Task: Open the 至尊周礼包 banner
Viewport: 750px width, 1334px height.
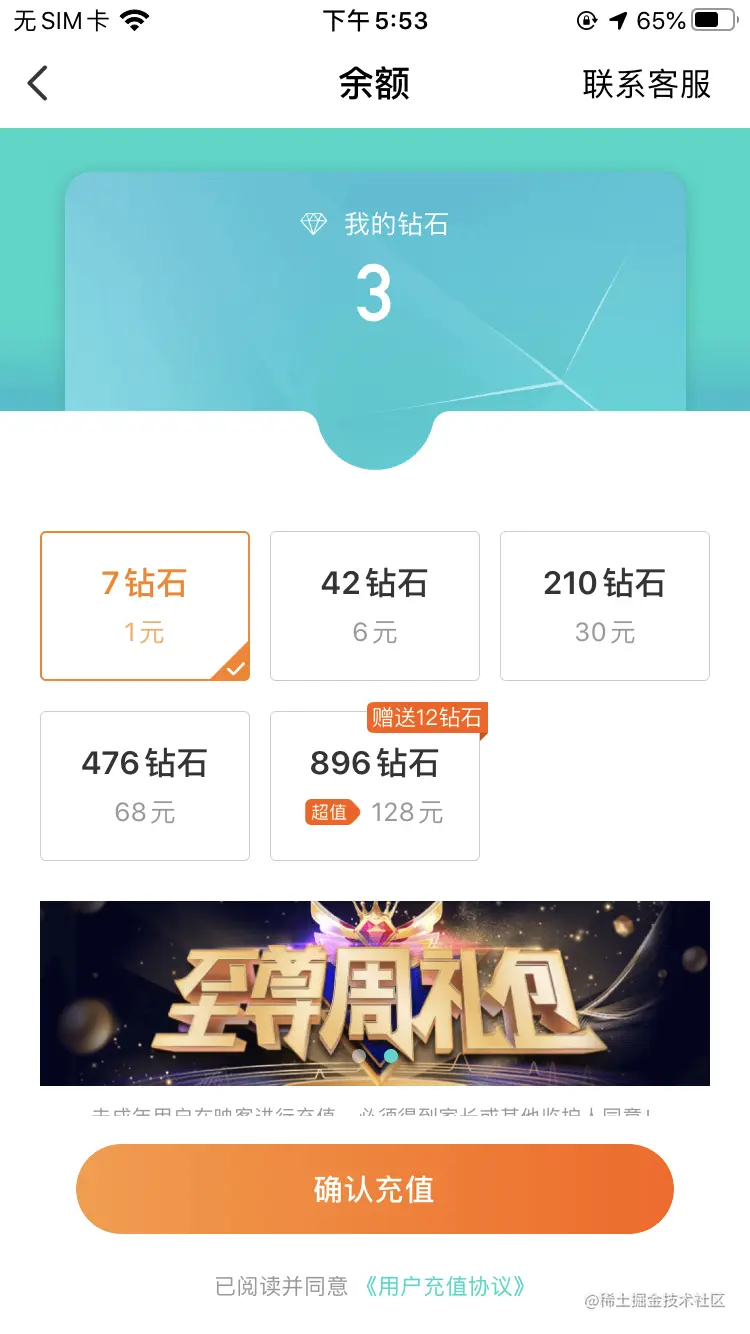Action: pyautogui.click(x=375, y=993)
